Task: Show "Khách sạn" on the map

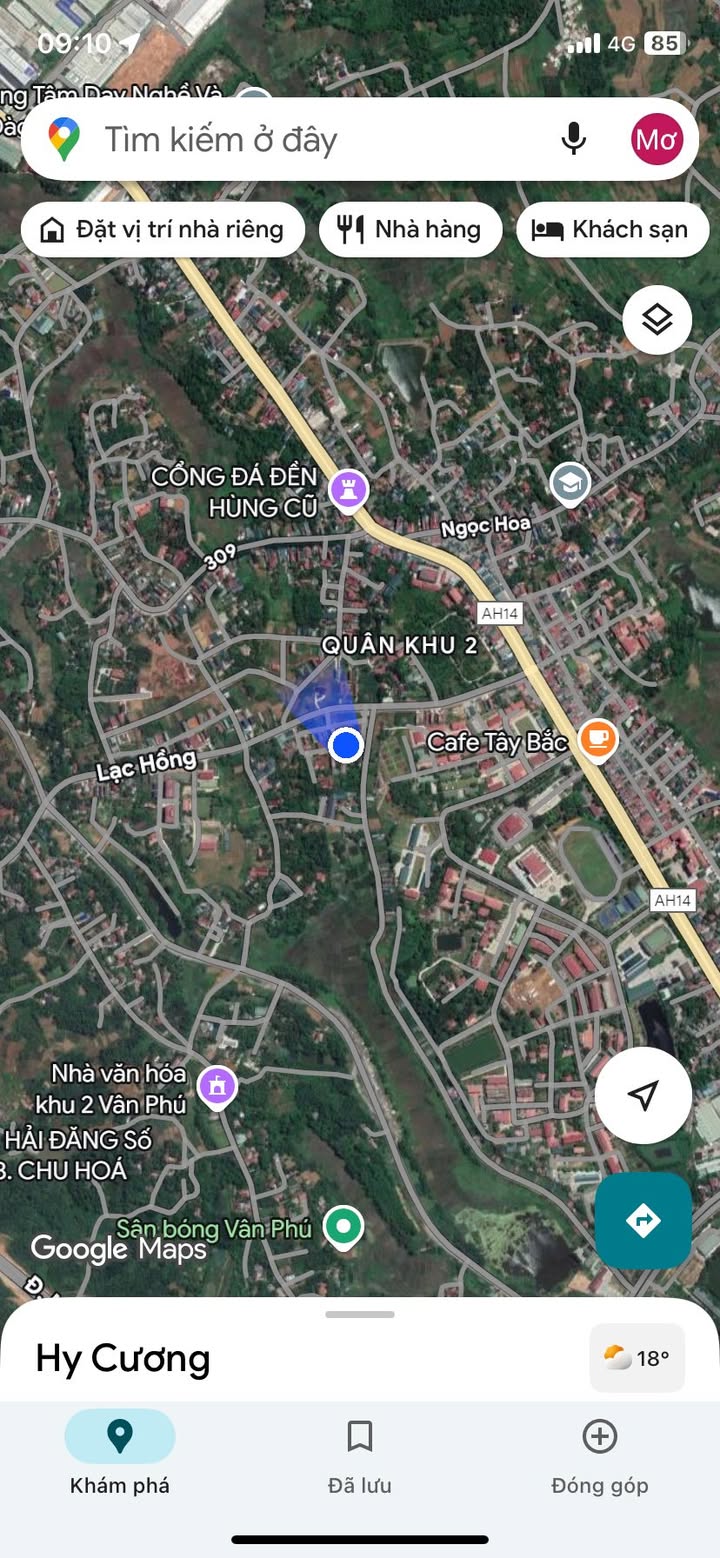Action: tap(612, 230)
